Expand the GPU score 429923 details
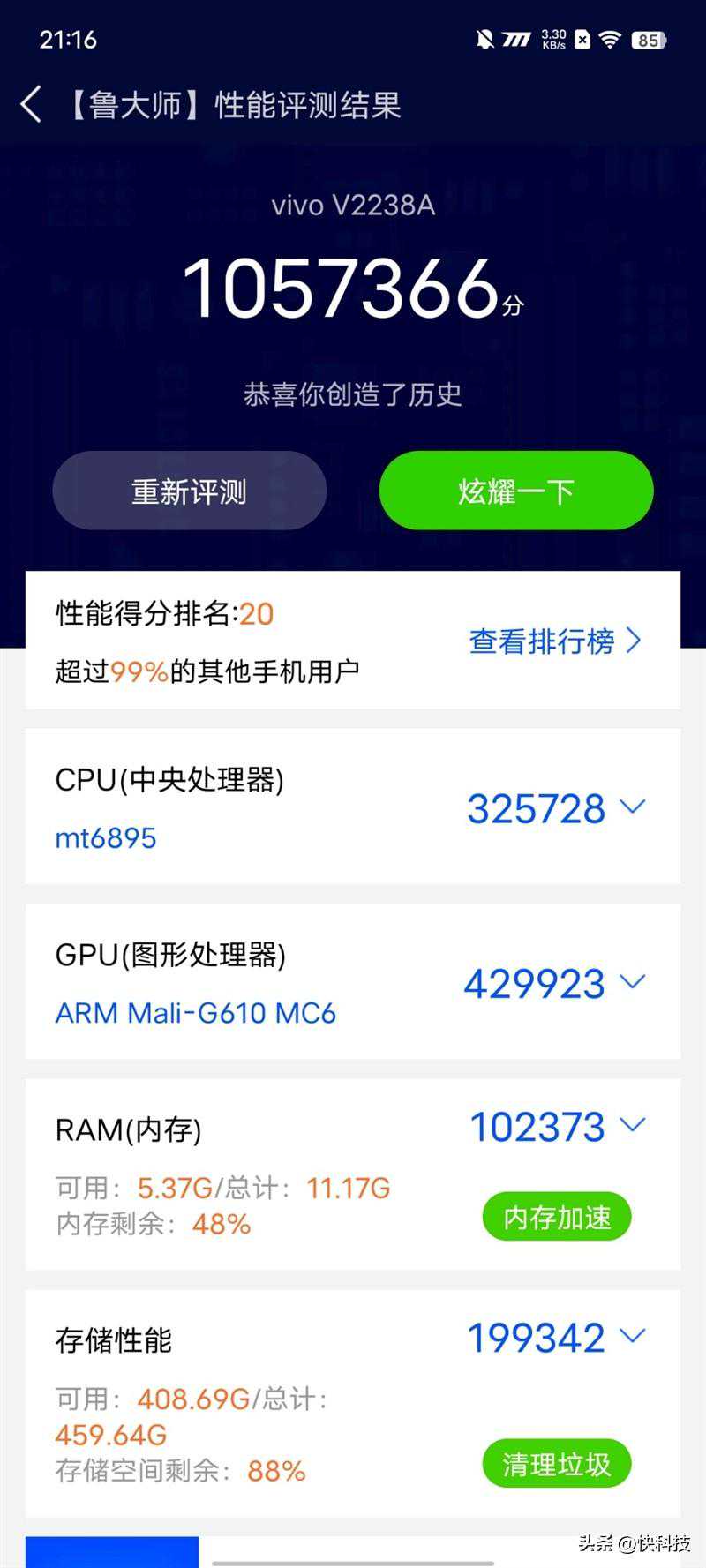The image size is (706, 1568). point(632,981)
